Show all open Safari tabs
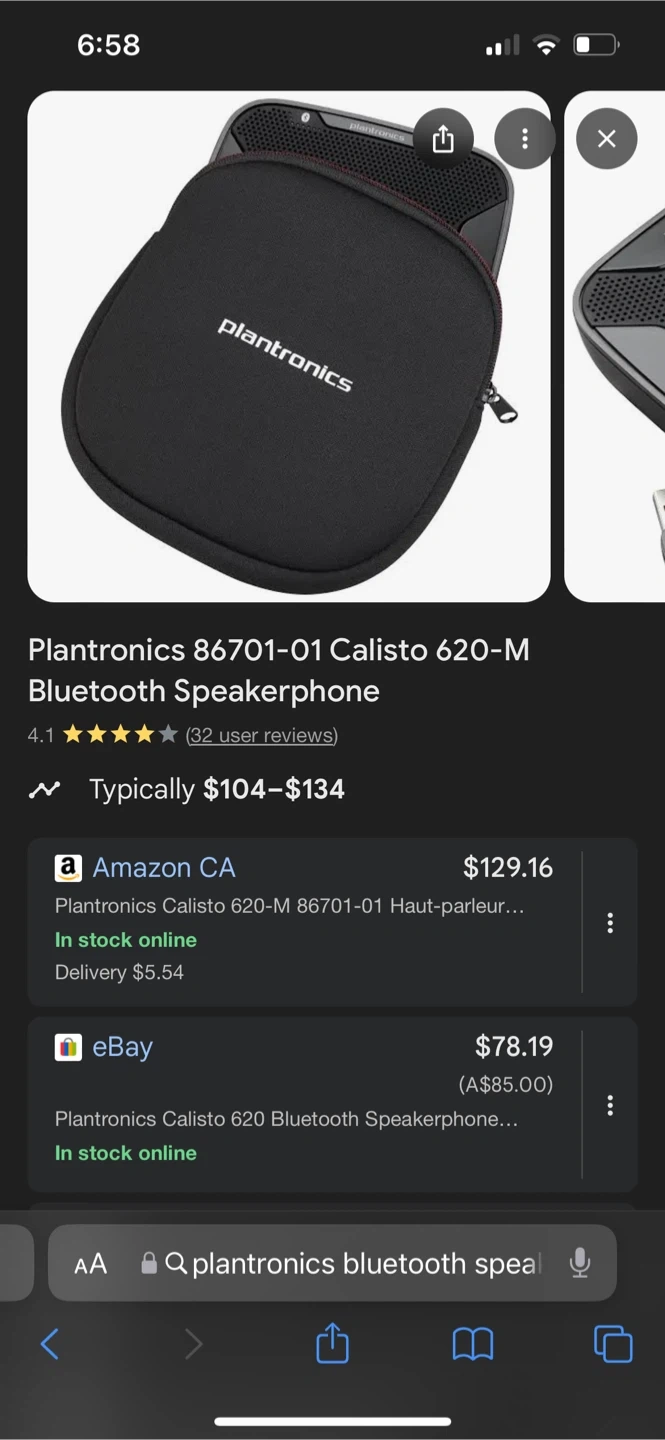Viewport: 665px width, 1440px height. (613, 1344)
